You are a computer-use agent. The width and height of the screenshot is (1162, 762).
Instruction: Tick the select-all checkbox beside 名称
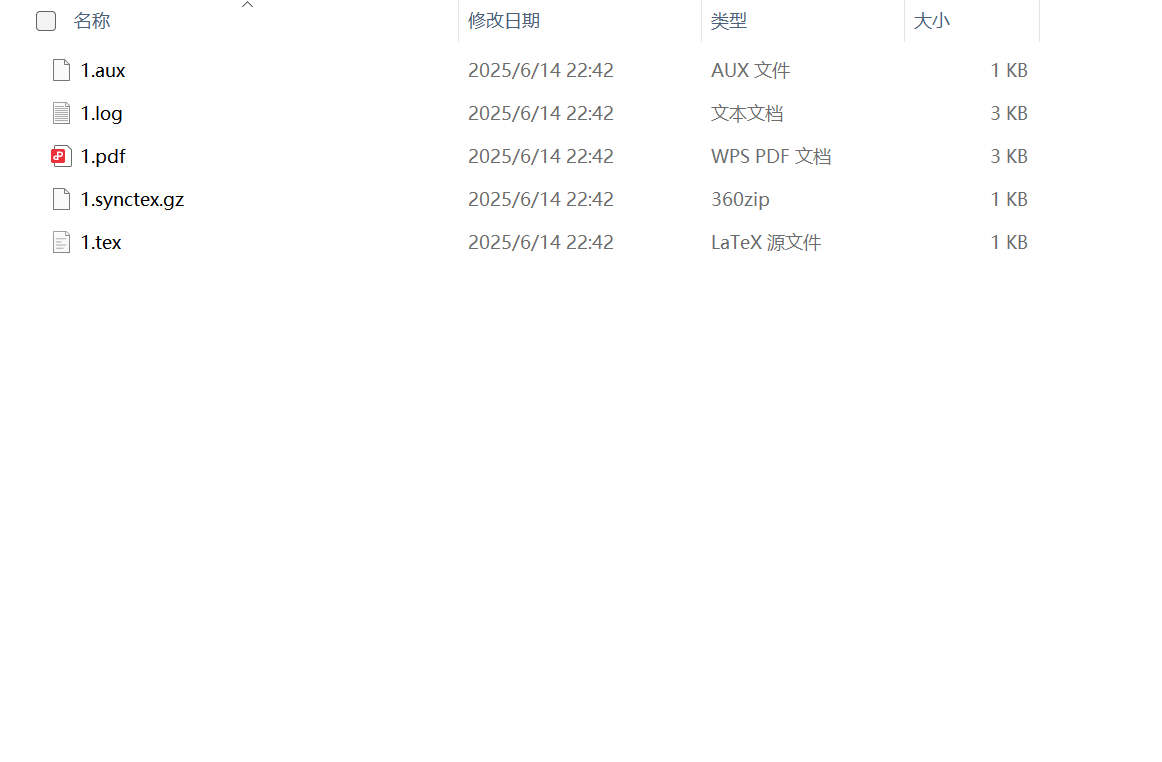click(46, 21)
